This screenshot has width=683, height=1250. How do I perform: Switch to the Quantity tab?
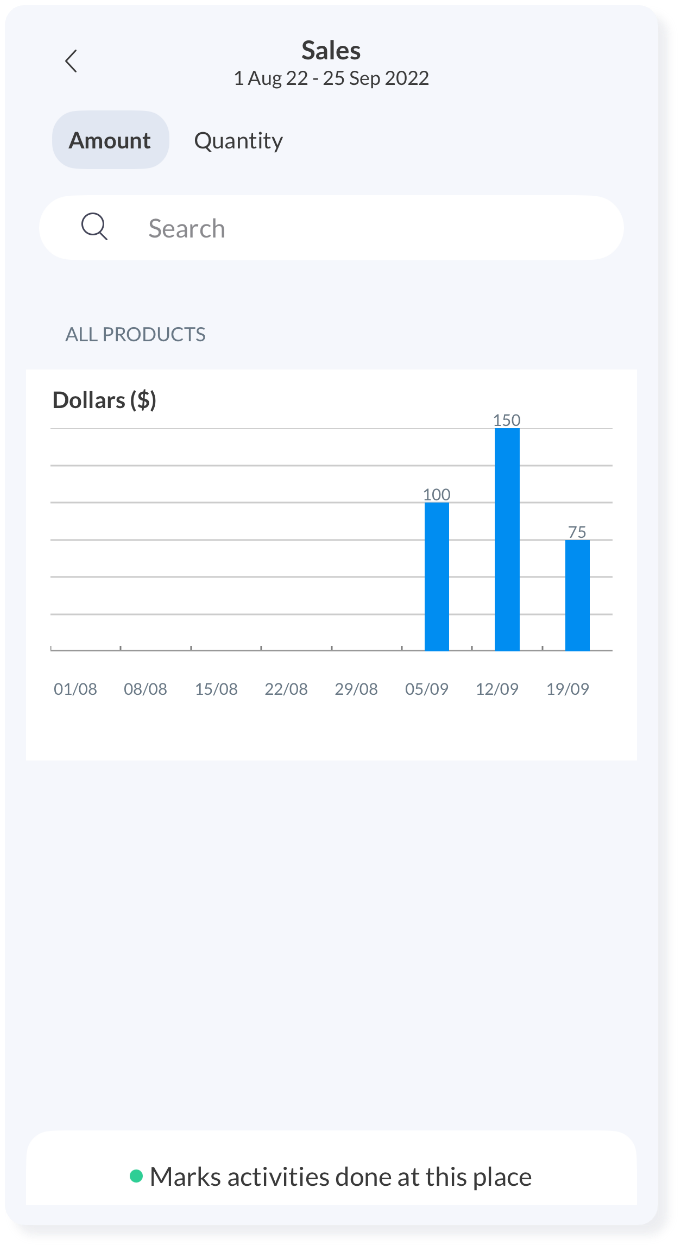point(238,141)
